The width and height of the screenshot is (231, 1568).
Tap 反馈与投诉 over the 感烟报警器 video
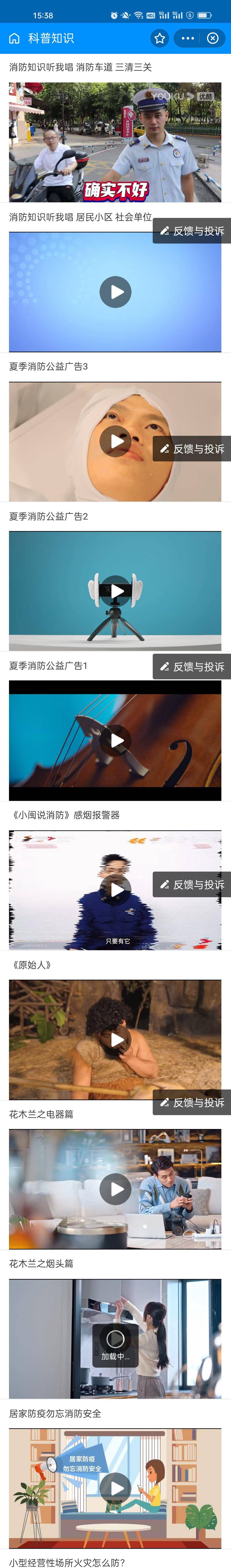[x=192, y=884]
